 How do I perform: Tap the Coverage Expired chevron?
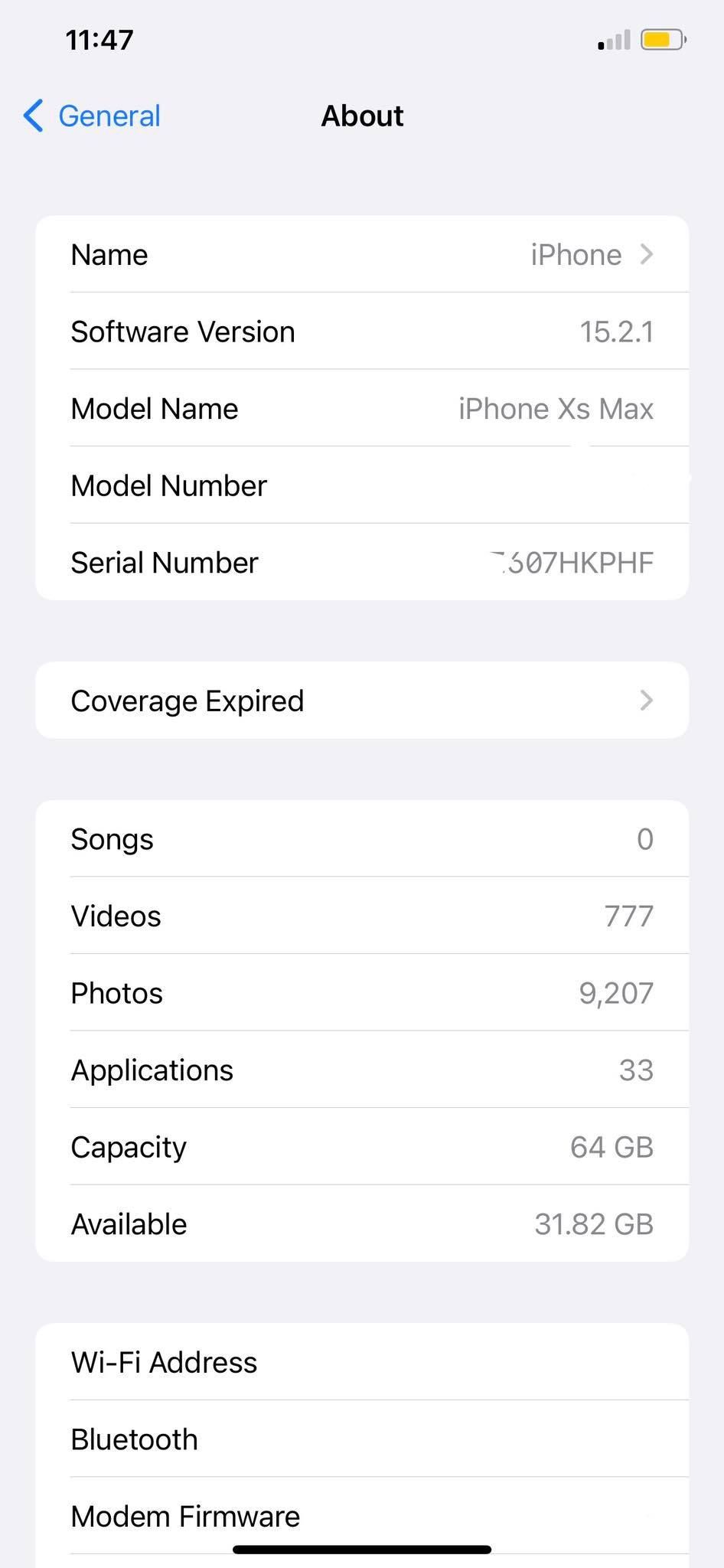tap(647, 700)
